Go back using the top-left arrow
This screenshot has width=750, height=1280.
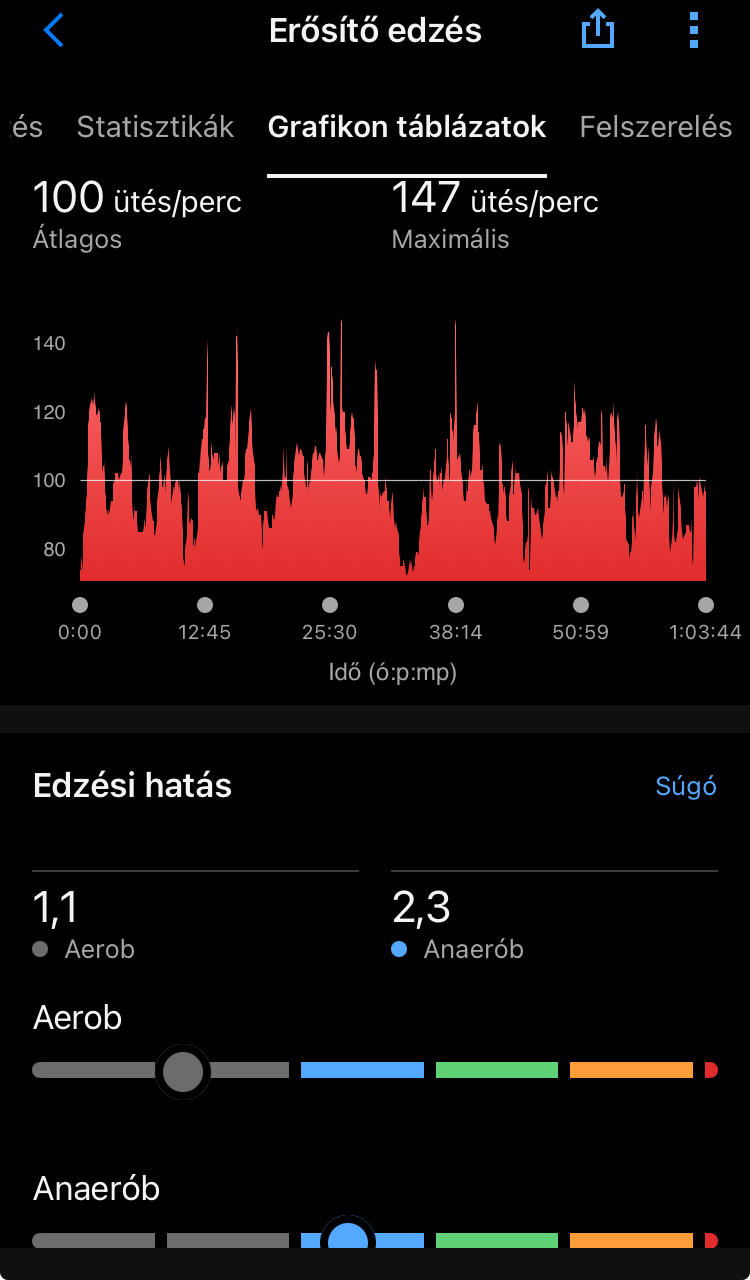[54, 31]
